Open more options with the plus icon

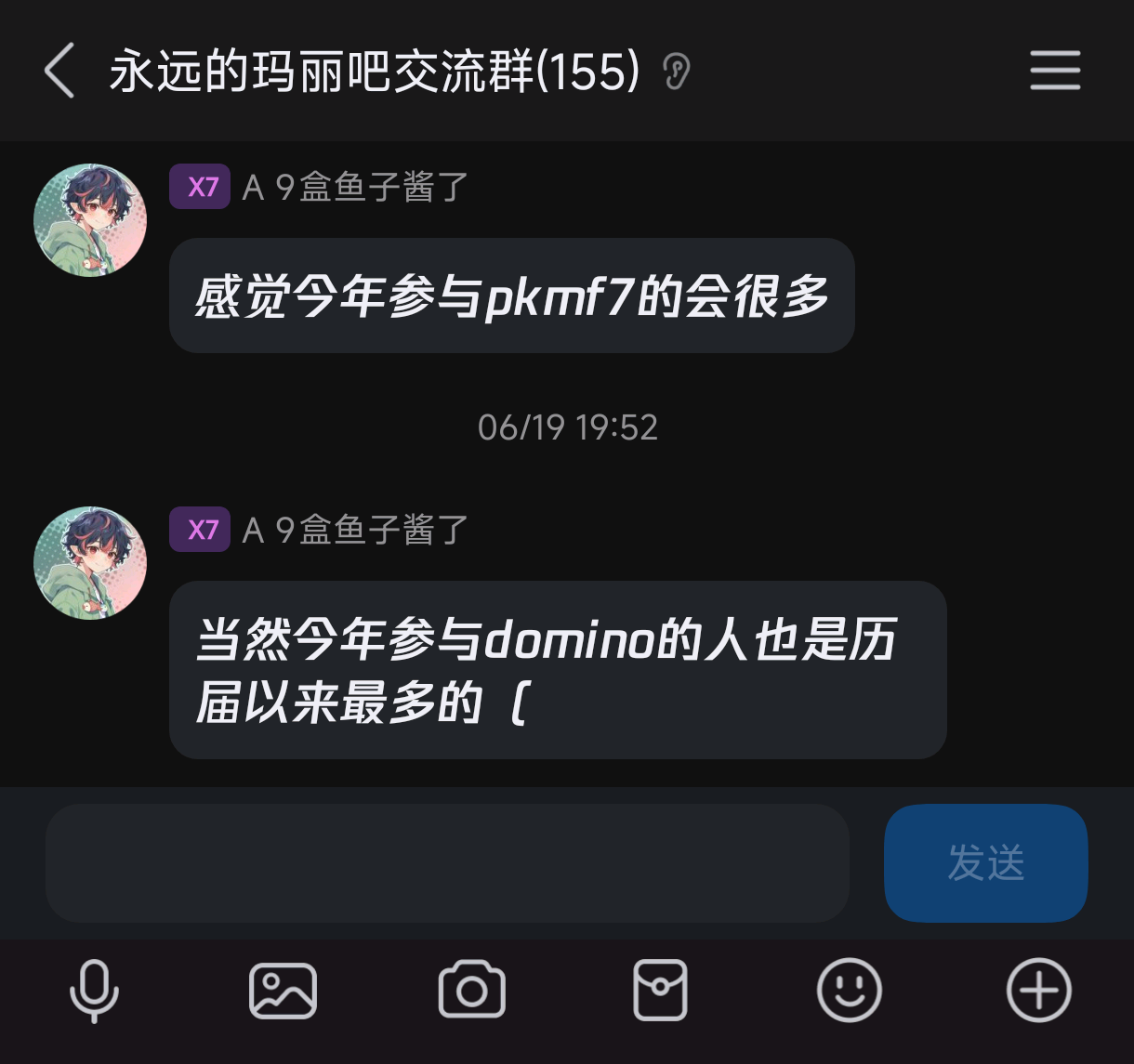[x=1038, y=991]
